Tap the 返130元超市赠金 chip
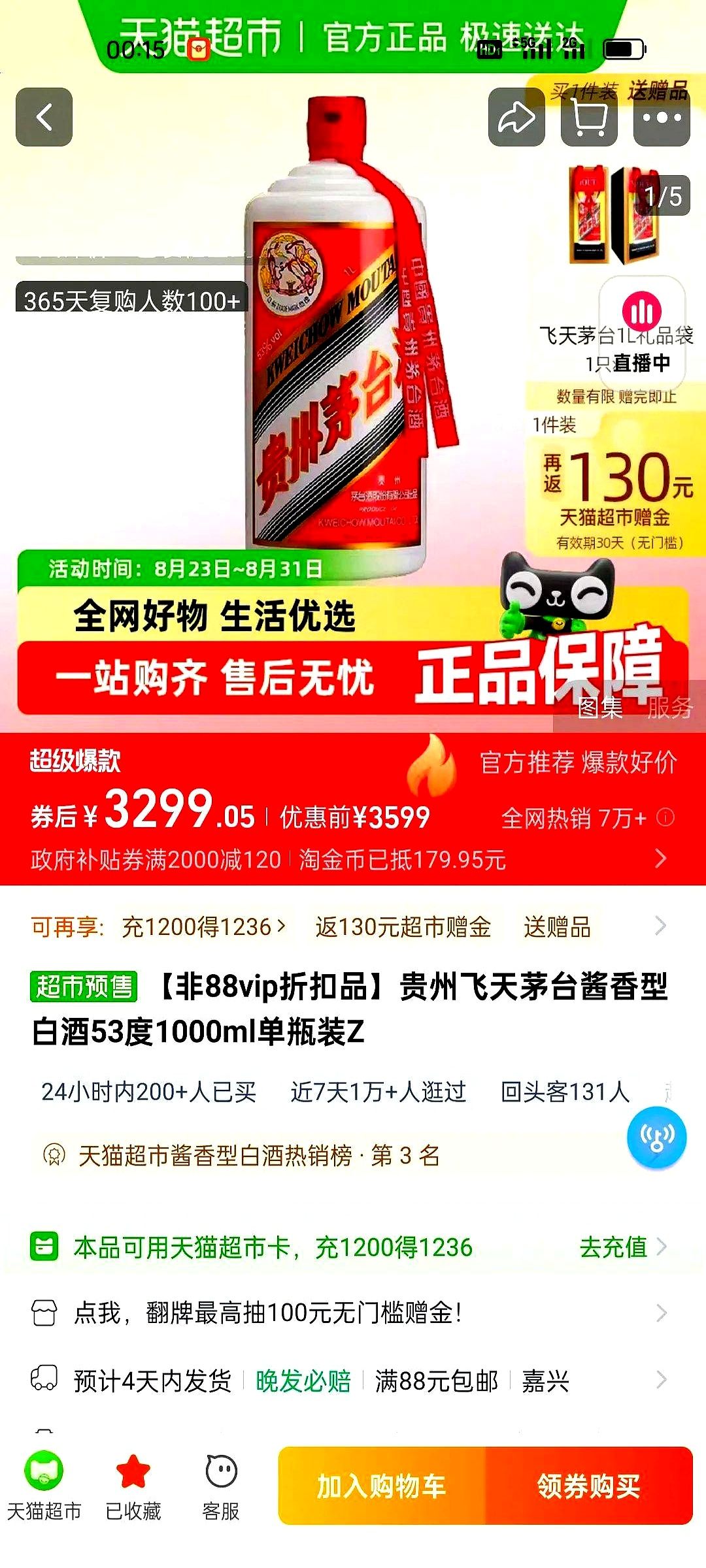The width and height of the screenshot is (706, 1568). (x=403, y=926)
